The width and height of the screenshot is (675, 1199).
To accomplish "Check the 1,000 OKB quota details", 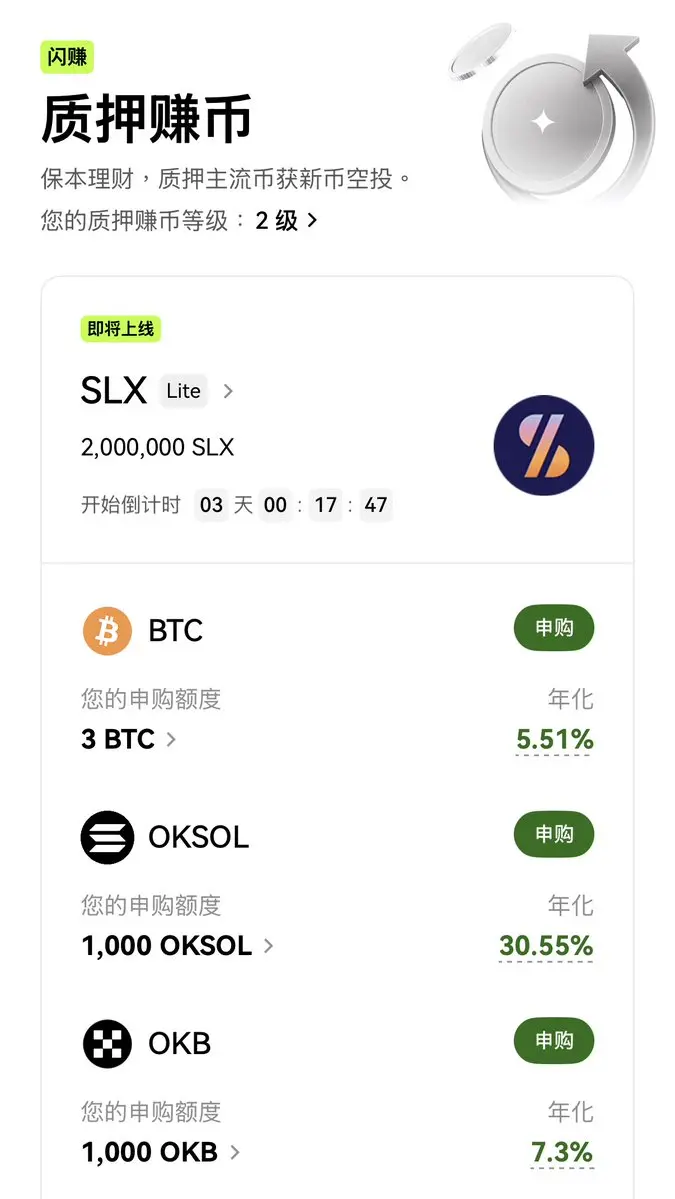I will click(161, 1152).
